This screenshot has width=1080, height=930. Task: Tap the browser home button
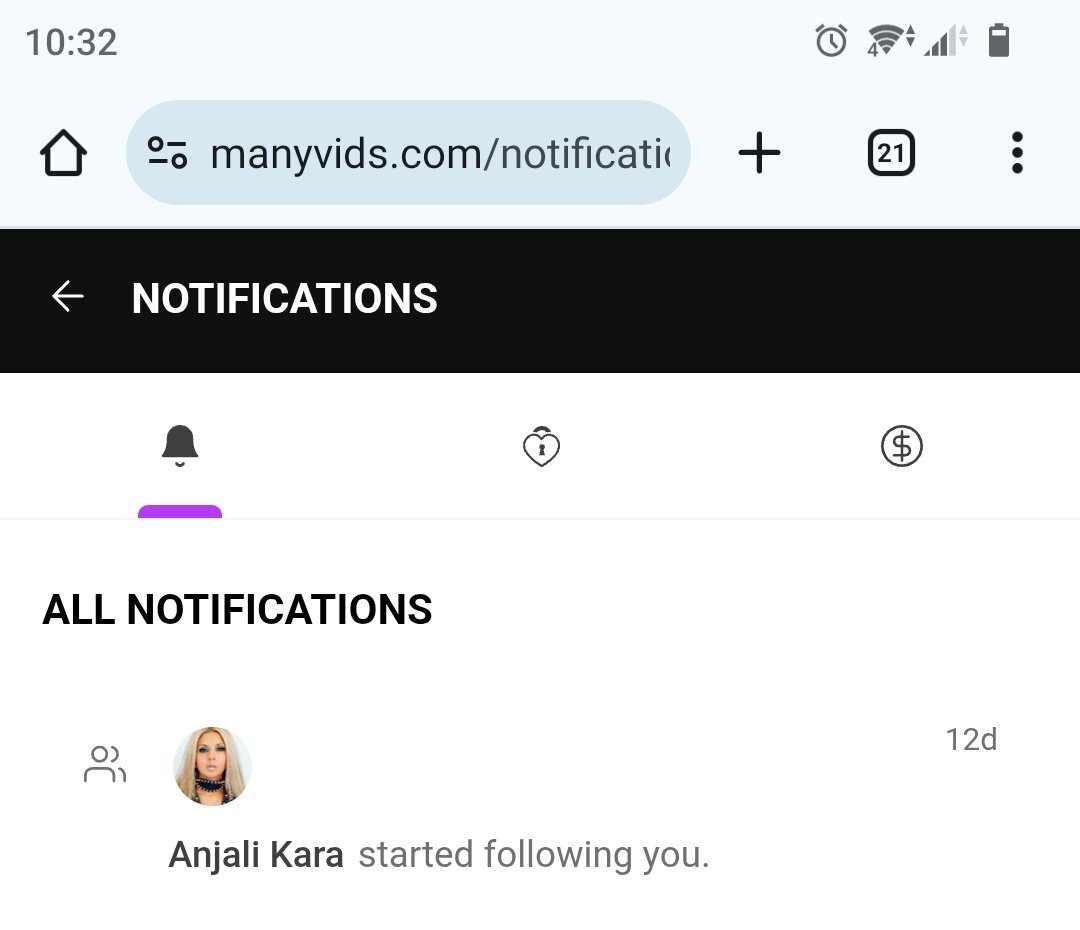click(x=64, y=154)
